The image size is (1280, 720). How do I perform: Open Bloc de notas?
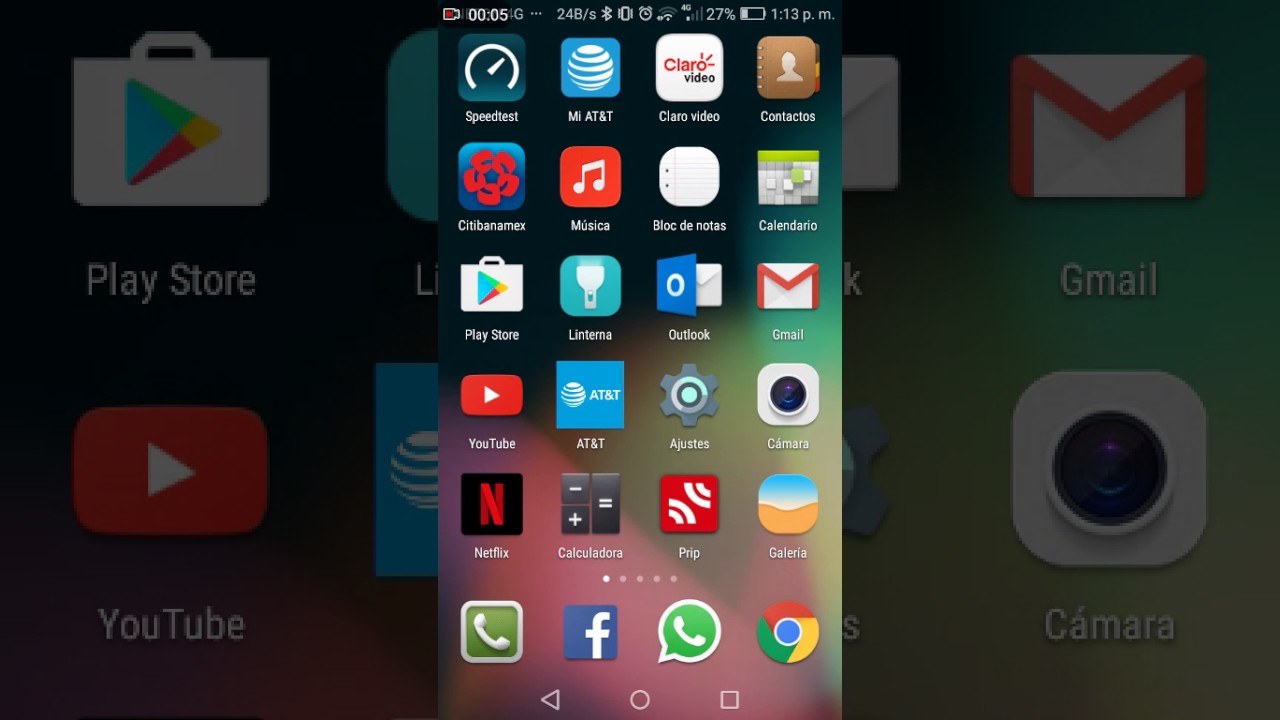[689, 177]
